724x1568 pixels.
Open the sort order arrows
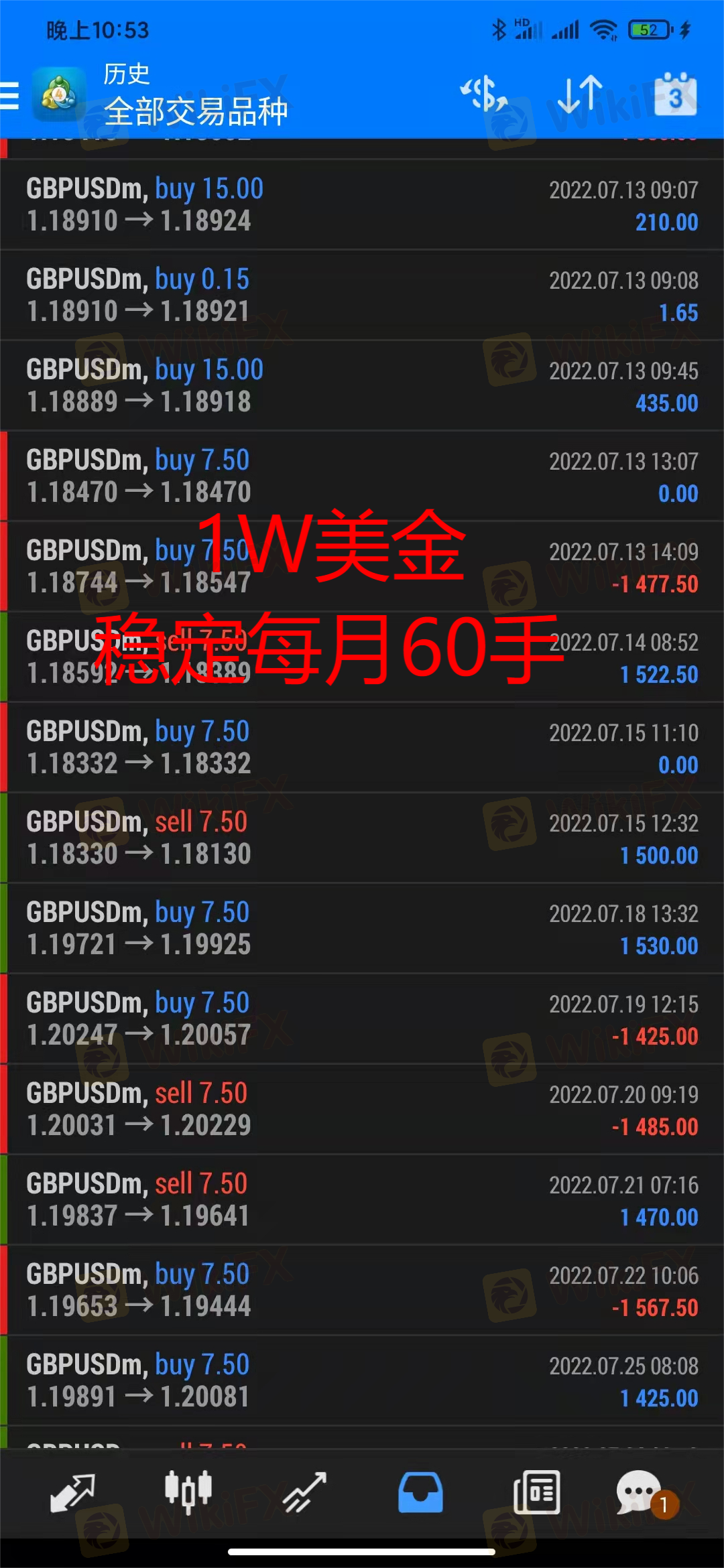point(581,94)
